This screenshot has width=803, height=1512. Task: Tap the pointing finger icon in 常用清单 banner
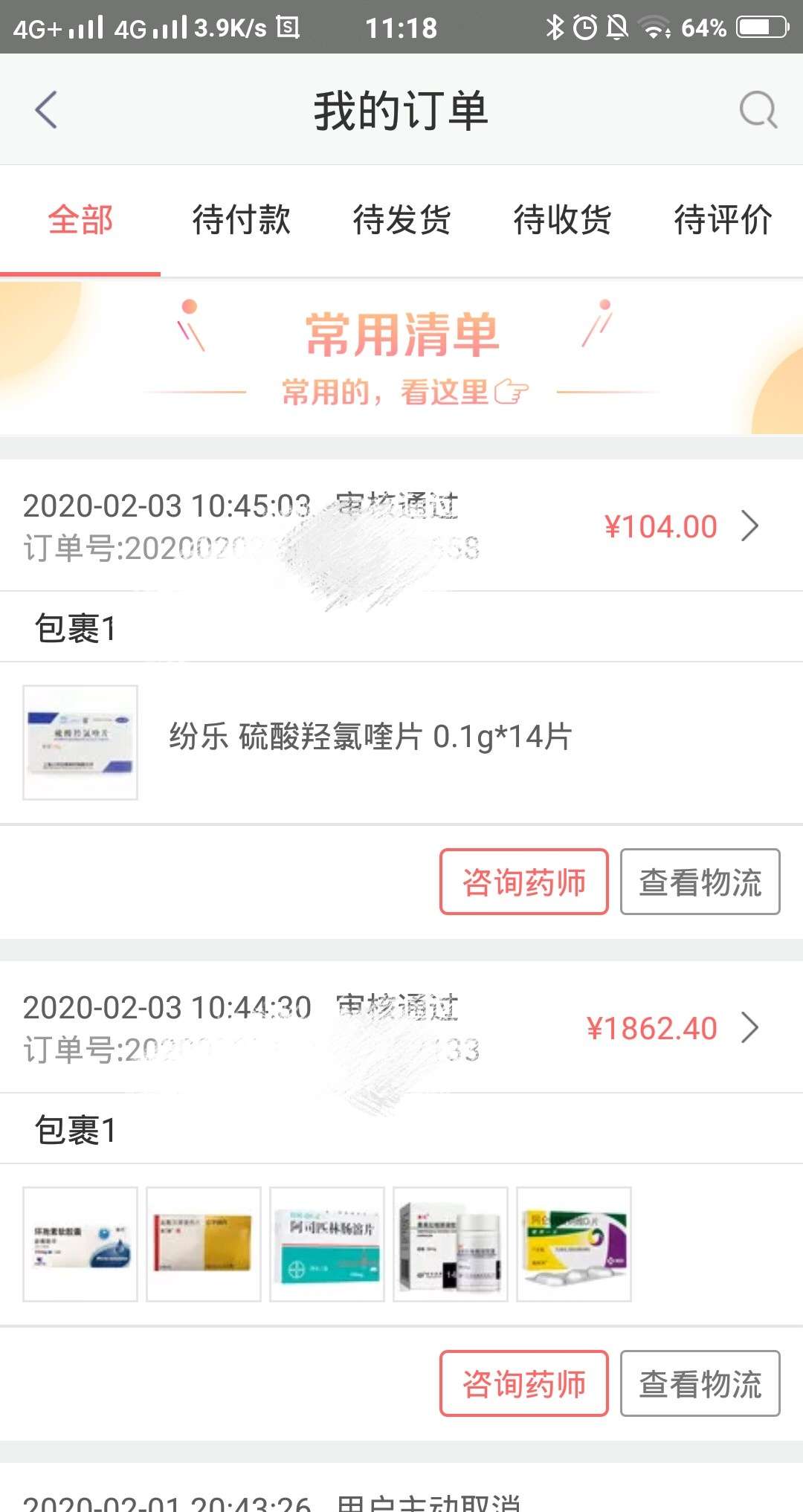pos(512,392)
